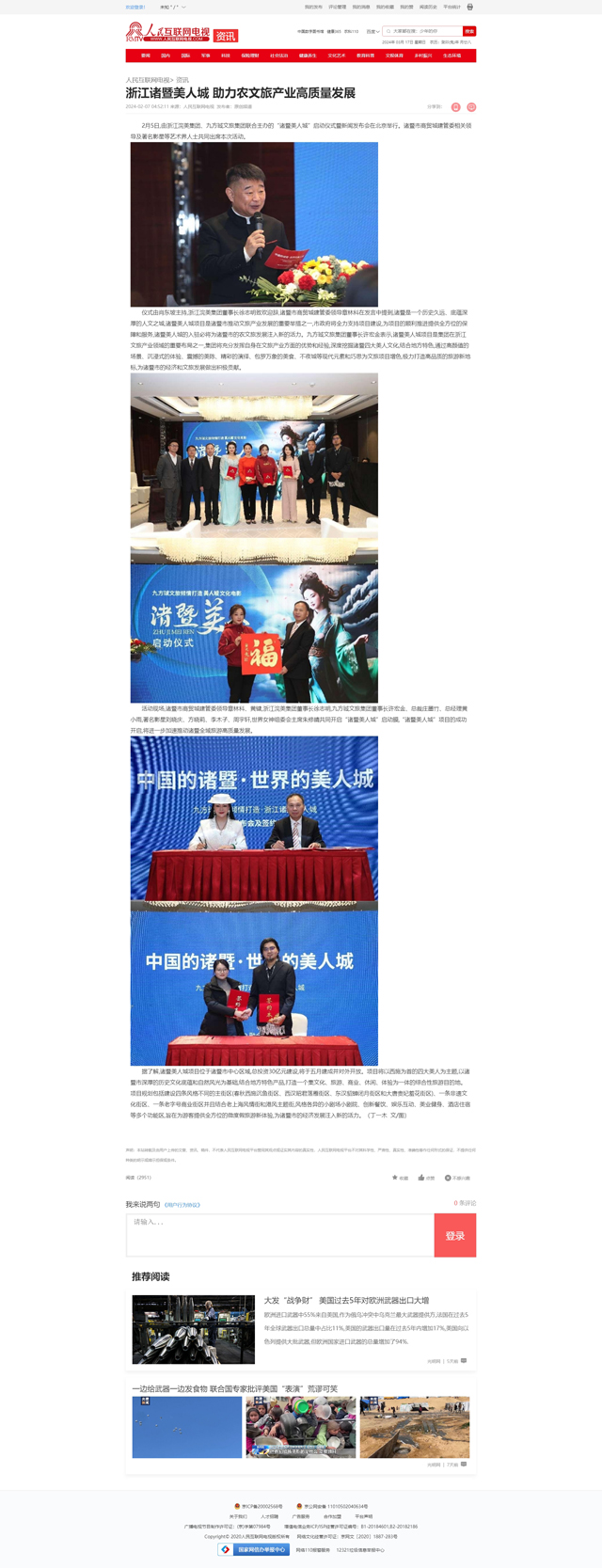Add this article to favorites (收藏)
602x1568 pixels.
click(x=400, y=1178)
